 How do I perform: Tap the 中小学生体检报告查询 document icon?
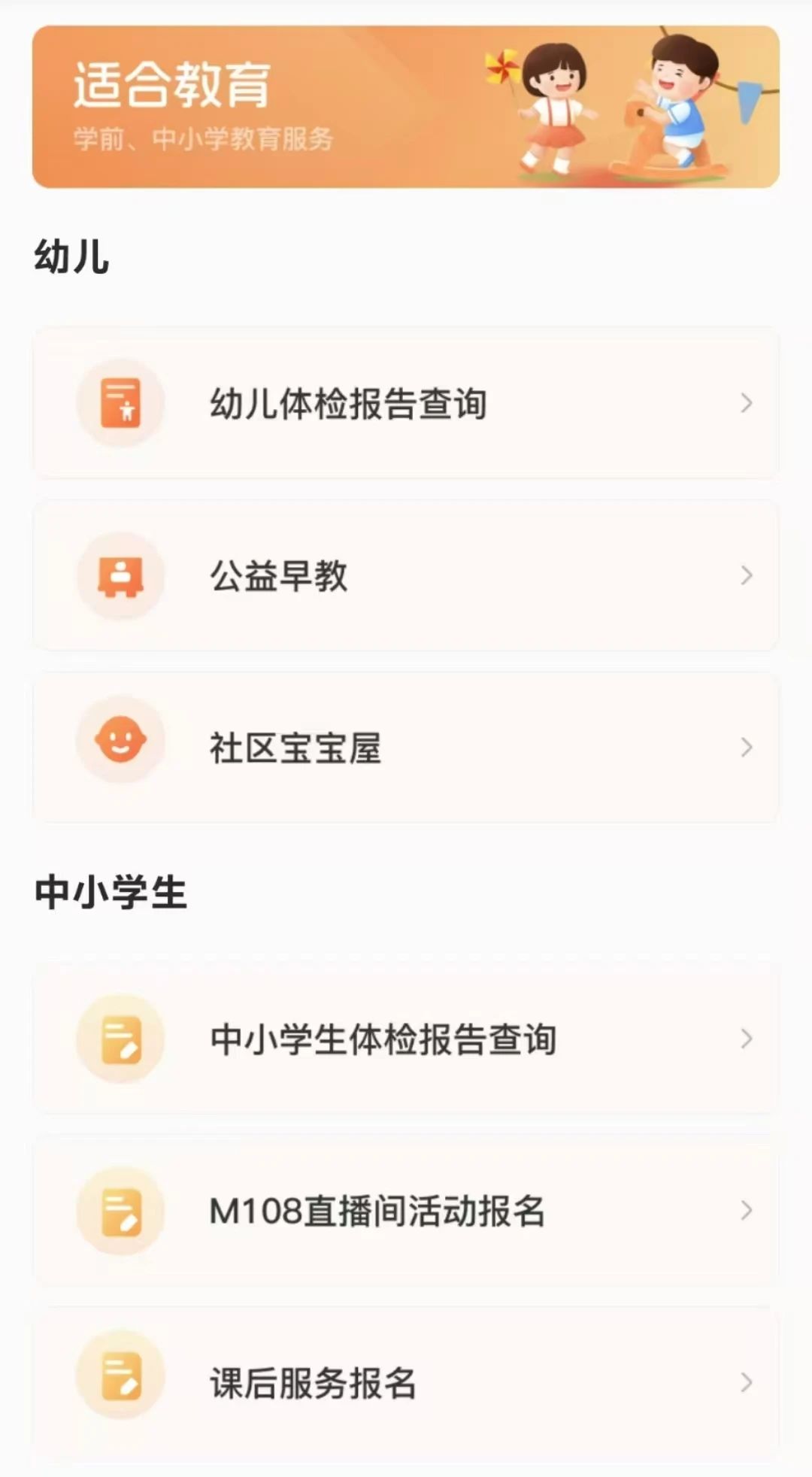pyautogui.click(x=123, y=1039)
